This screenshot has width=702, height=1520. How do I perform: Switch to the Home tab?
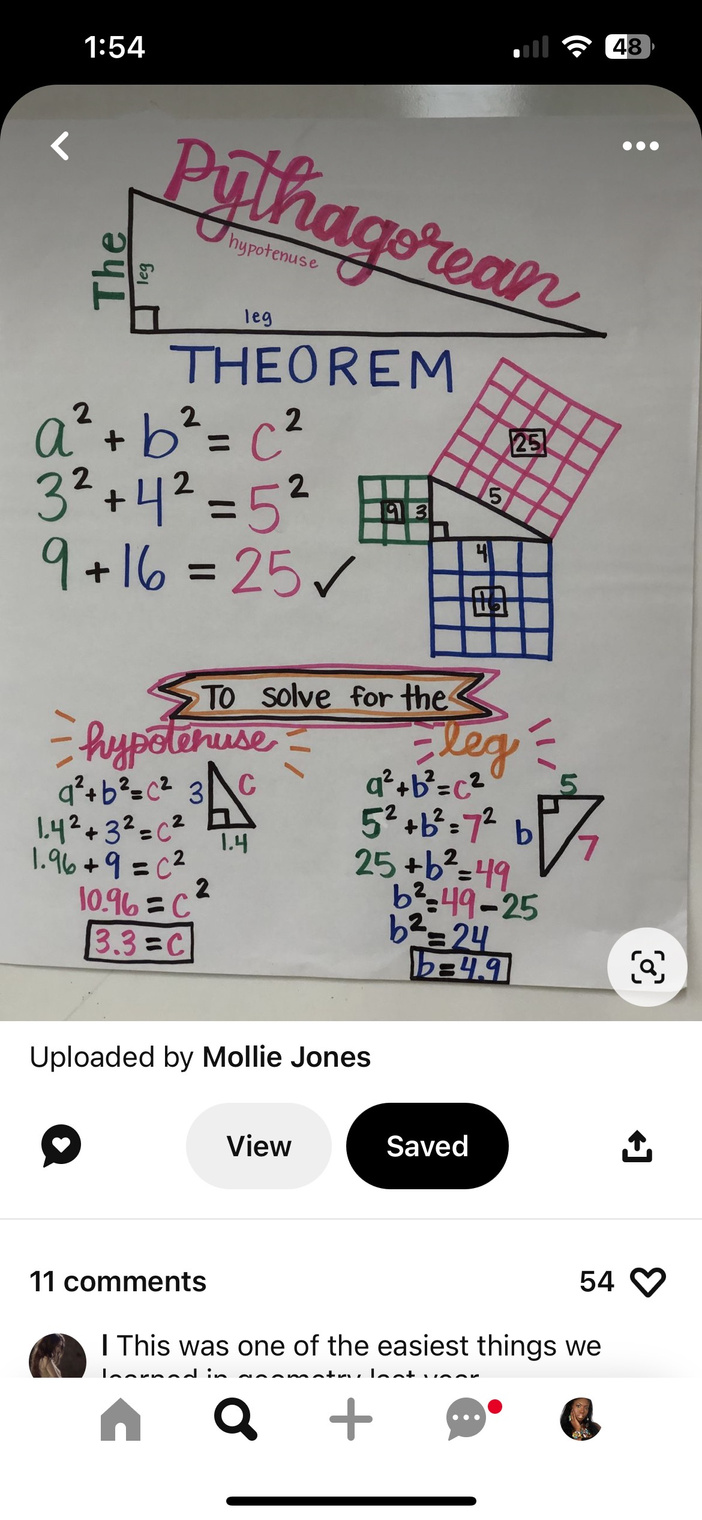(121, 1420)
